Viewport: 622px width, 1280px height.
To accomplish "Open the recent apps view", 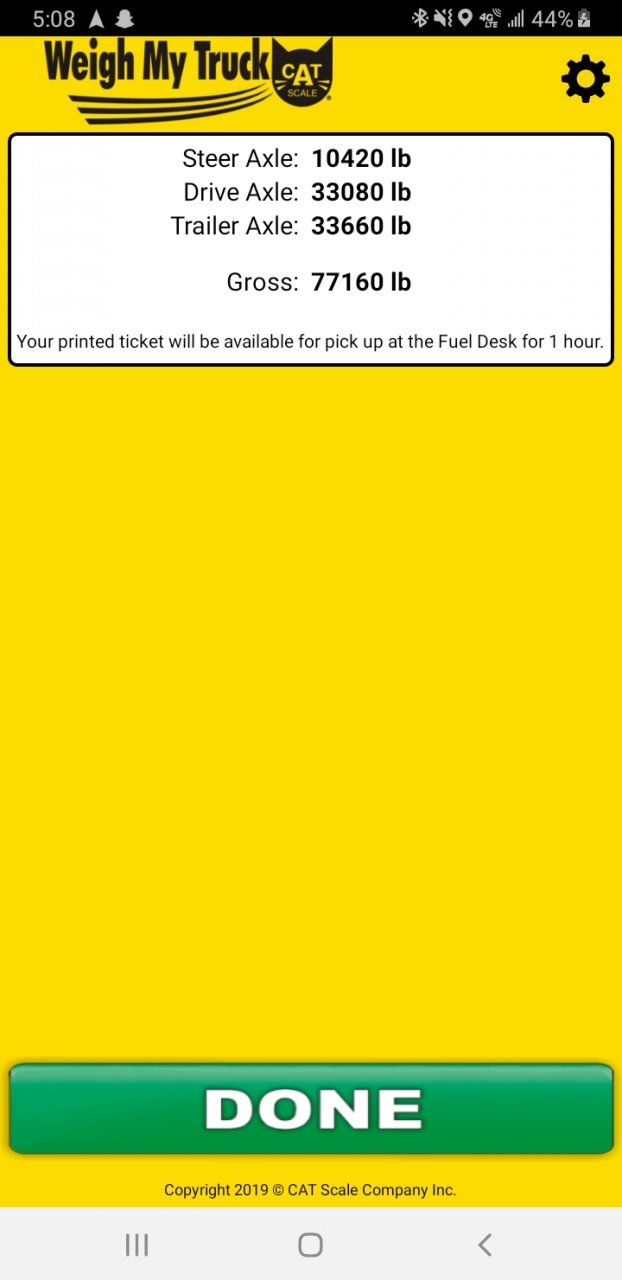I will tap(137, 1244).
